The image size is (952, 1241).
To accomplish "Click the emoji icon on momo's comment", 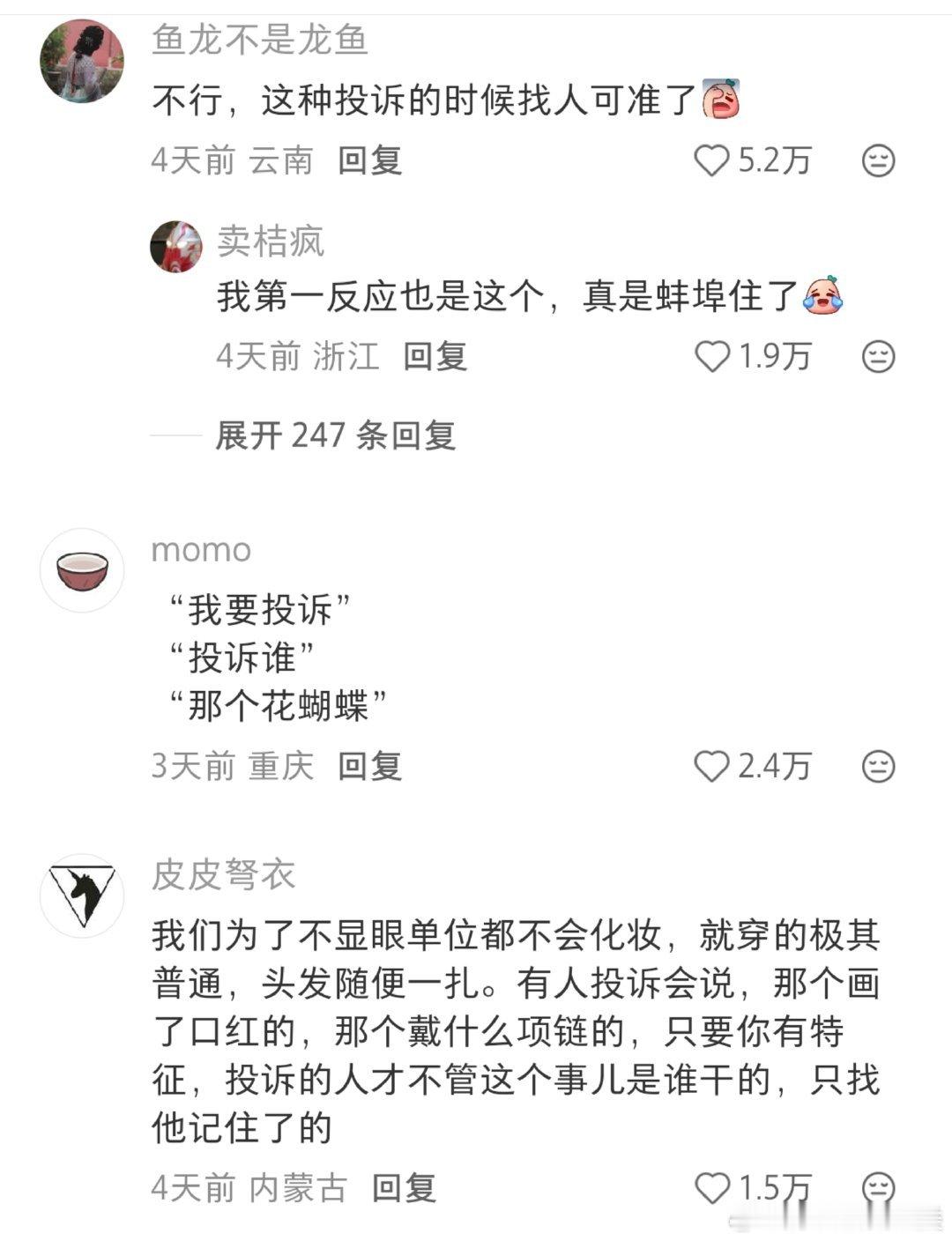I will (876, 766).
